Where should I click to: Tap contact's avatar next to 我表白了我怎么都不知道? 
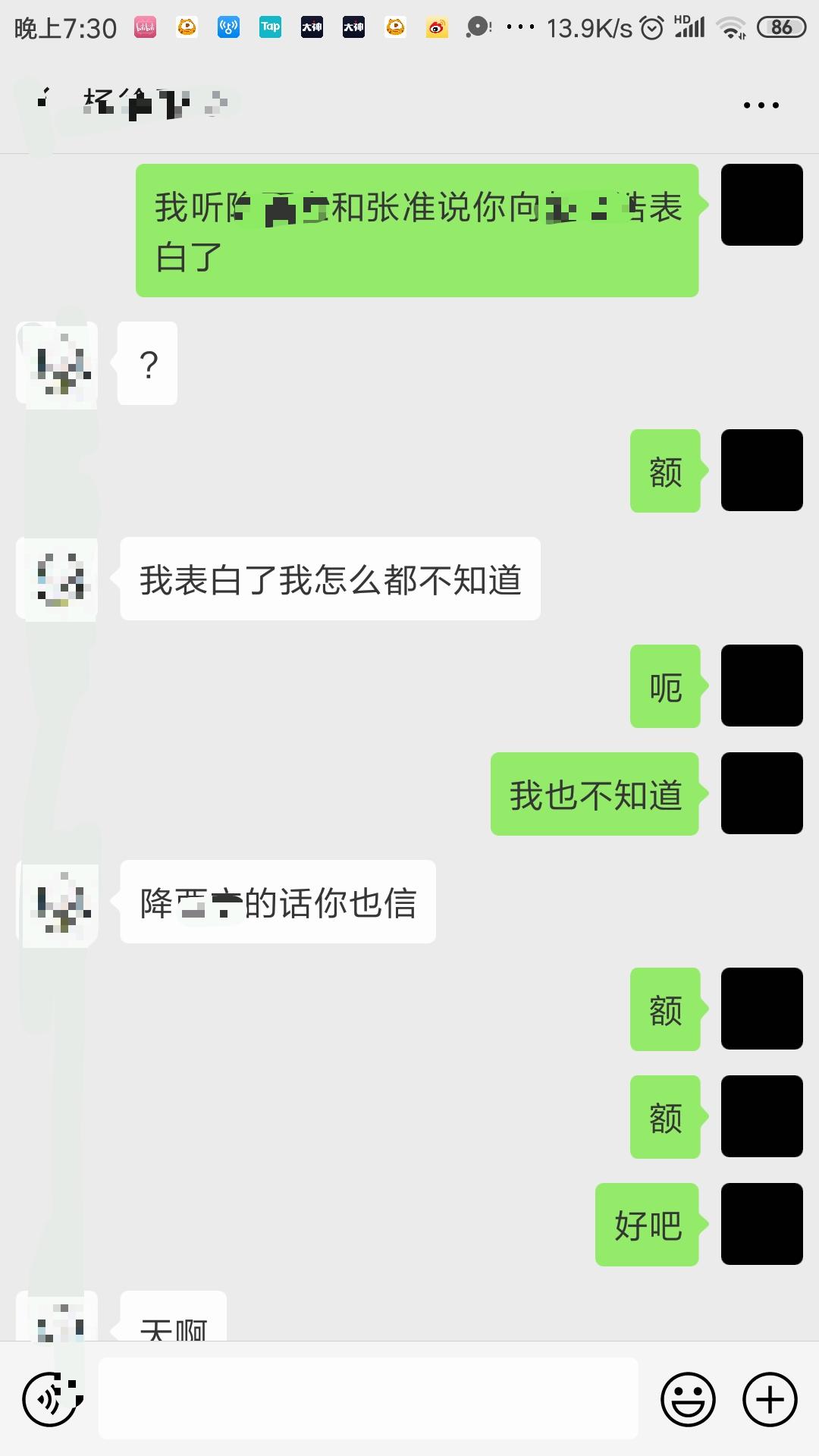click(58, 579)
